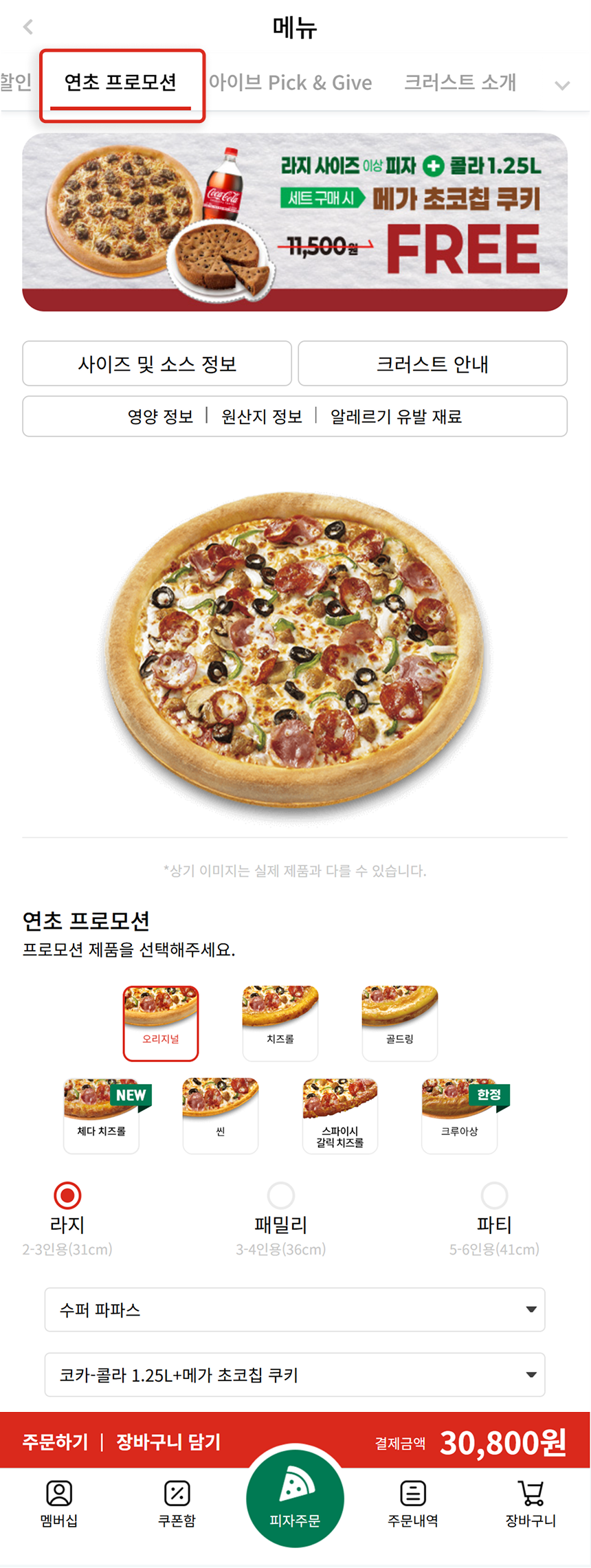The width and height of the screenshot is (591, 1568).
Task: Pick the limited 크루아상 crust
Action: coord(459,1115)
